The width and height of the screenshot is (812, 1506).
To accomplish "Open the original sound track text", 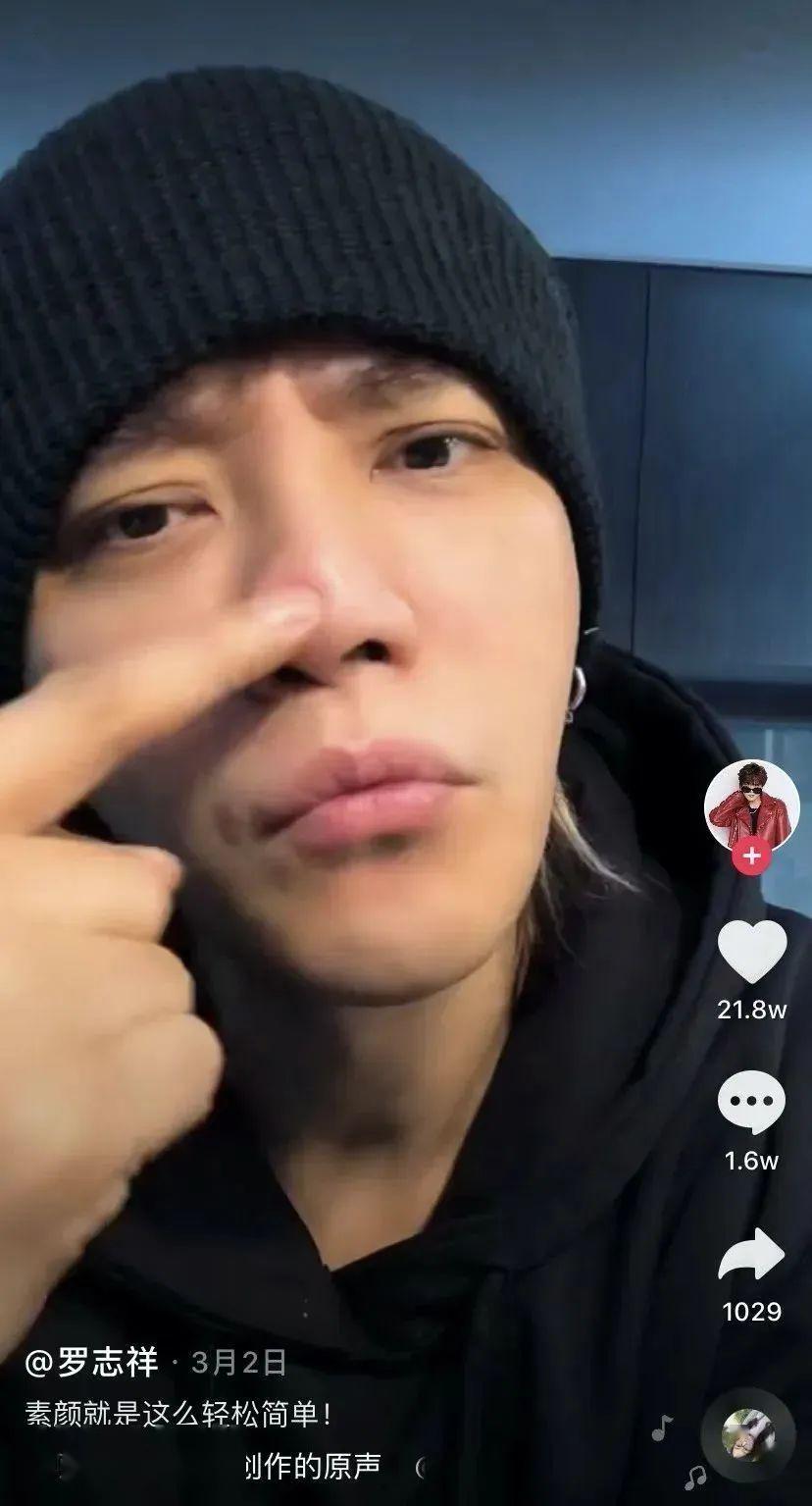I will [x=312, y=1466].
